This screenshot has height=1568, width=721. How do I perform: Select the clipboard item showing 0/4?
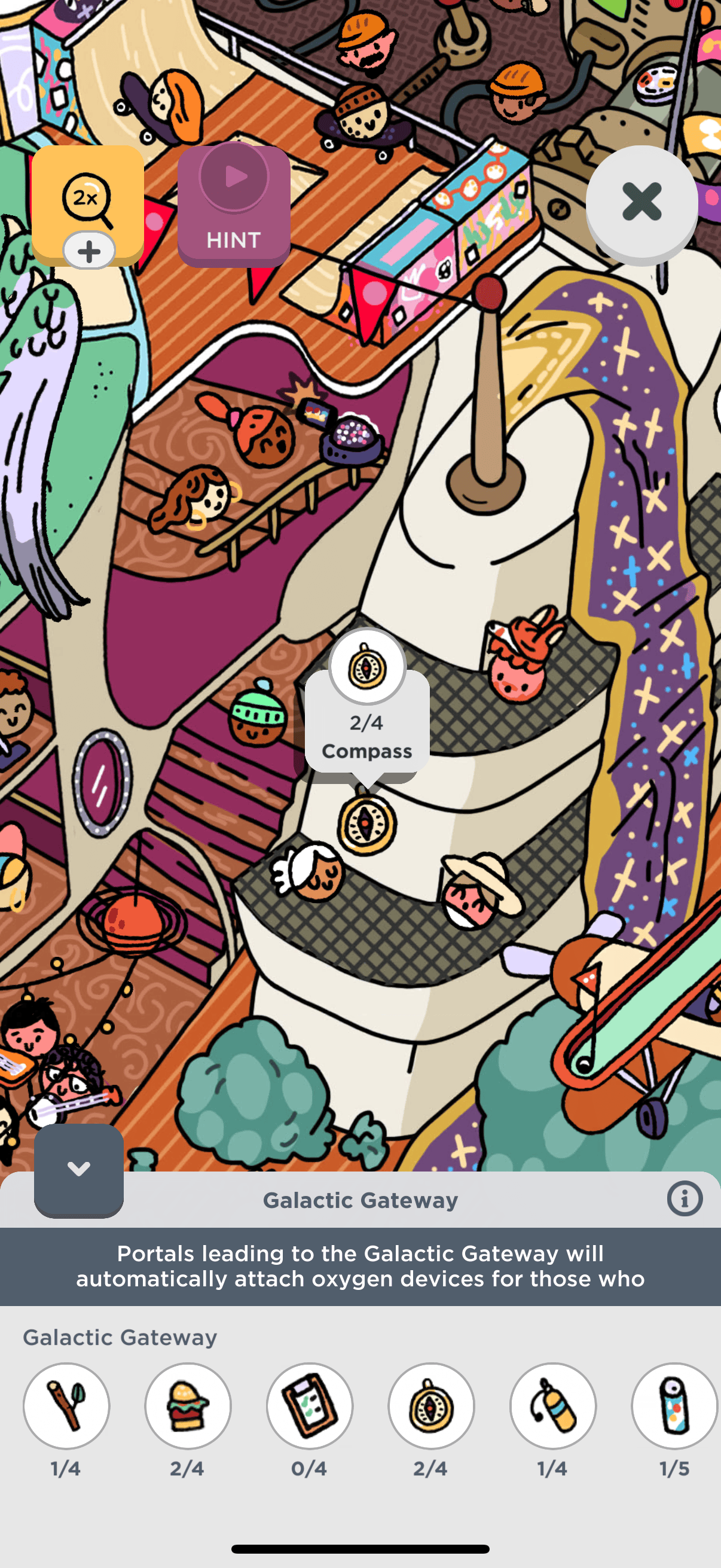coord(310,1405)
